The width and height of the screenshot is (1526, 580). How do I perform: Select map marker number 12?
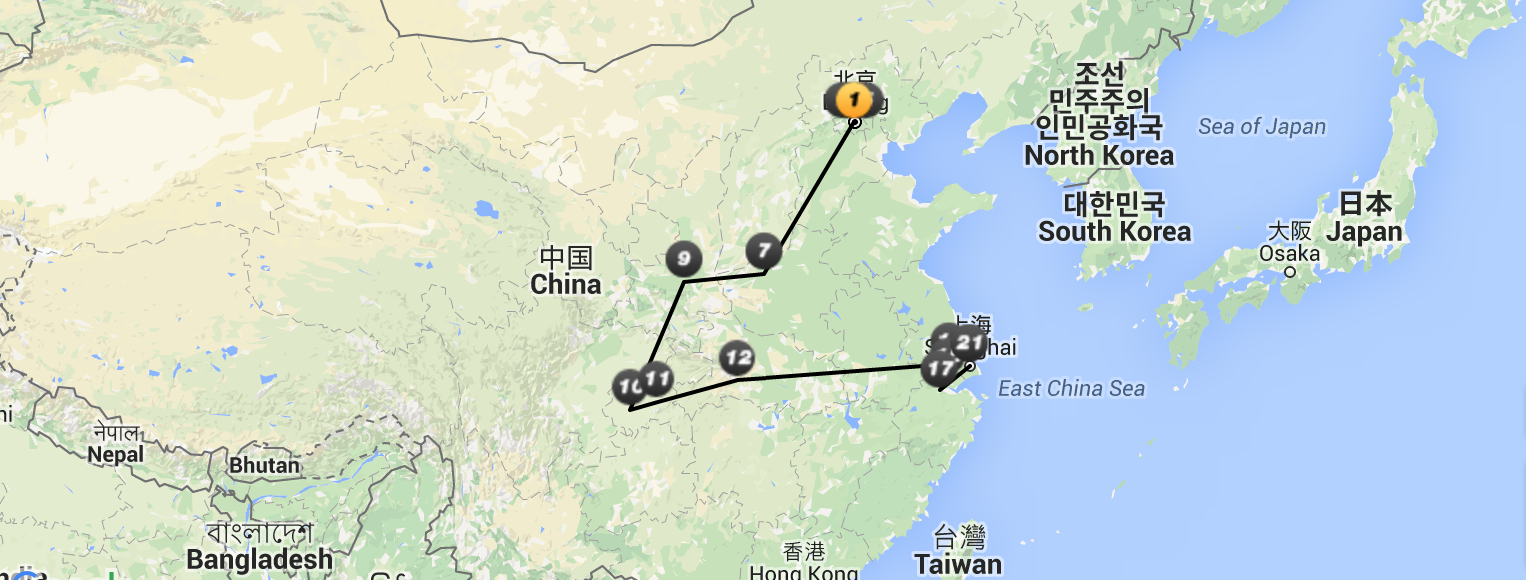coord(737,356)
